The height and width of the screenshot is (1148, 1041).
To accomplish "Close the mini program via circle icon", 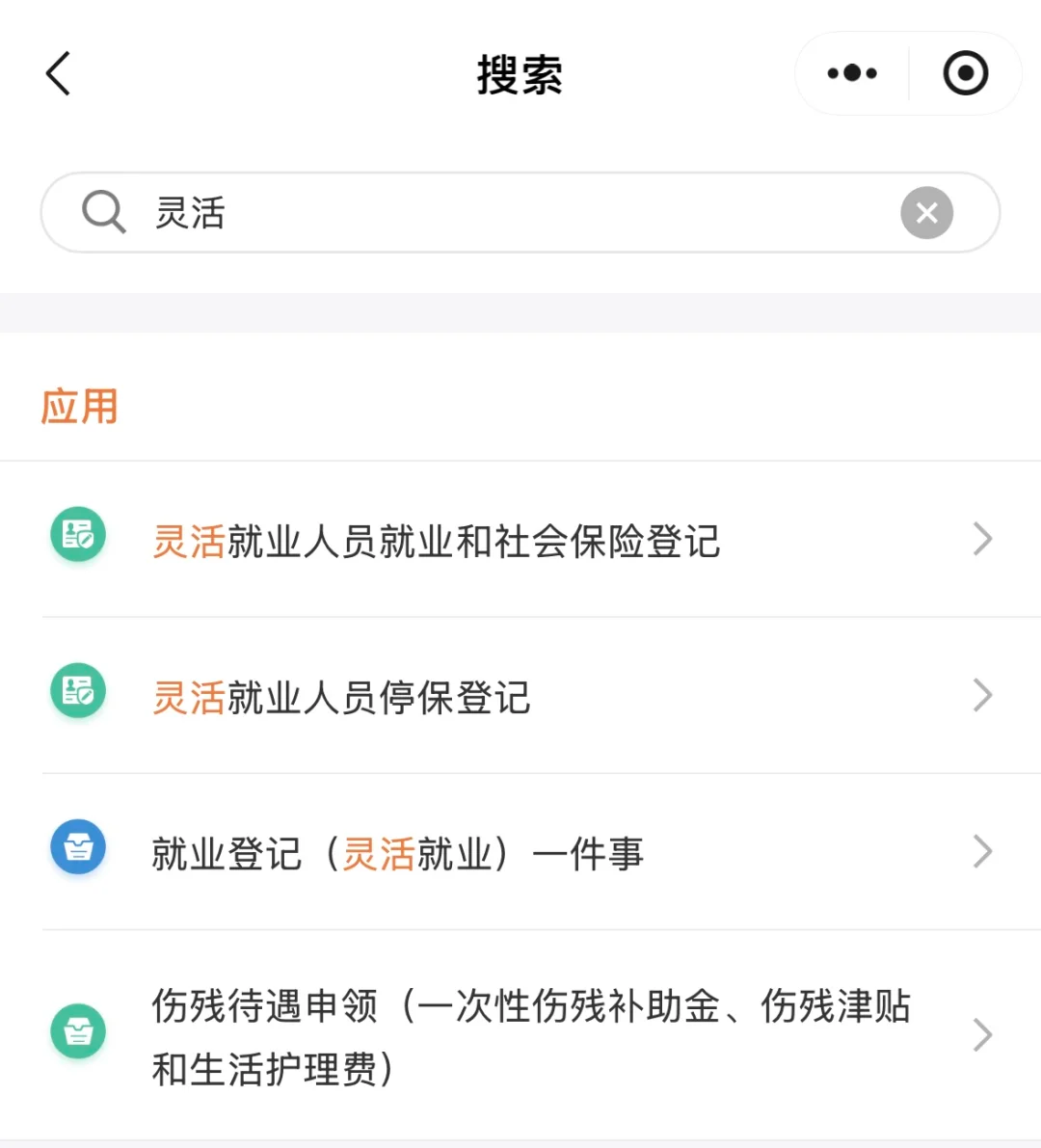I will [x=965, y=73].
